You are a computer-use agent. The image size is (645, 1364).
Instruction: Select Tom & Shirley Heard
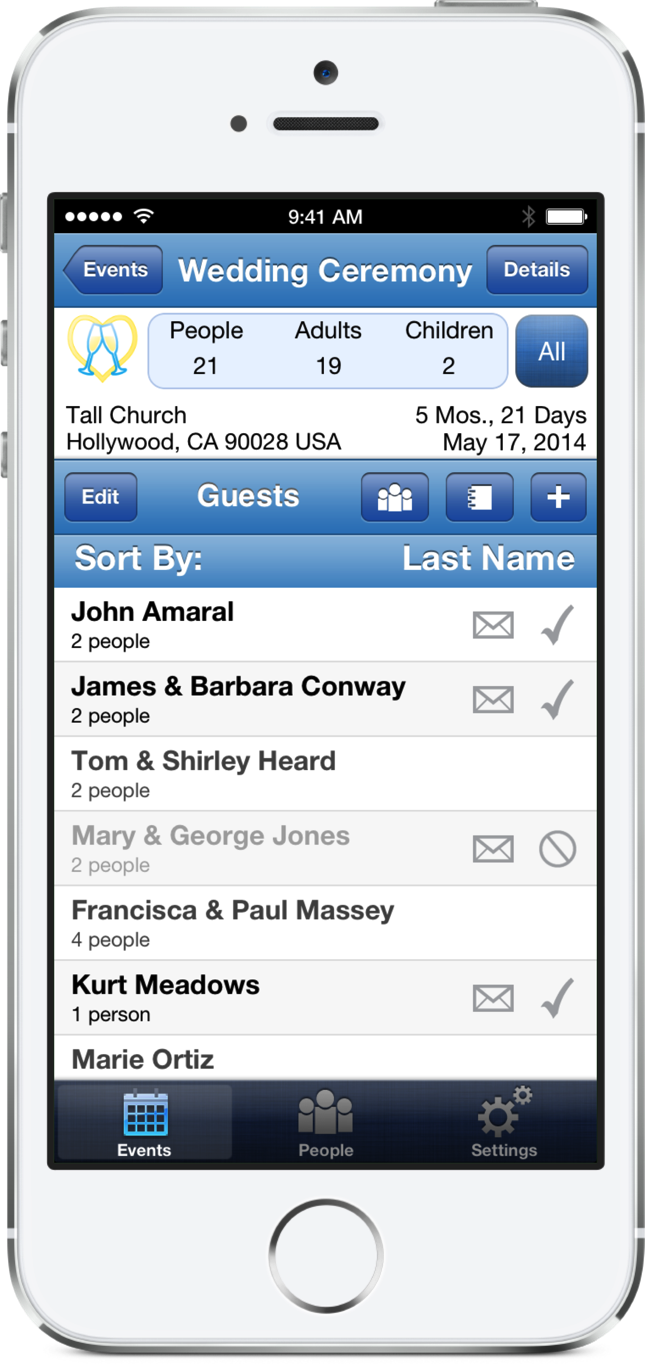pos(325,774)
